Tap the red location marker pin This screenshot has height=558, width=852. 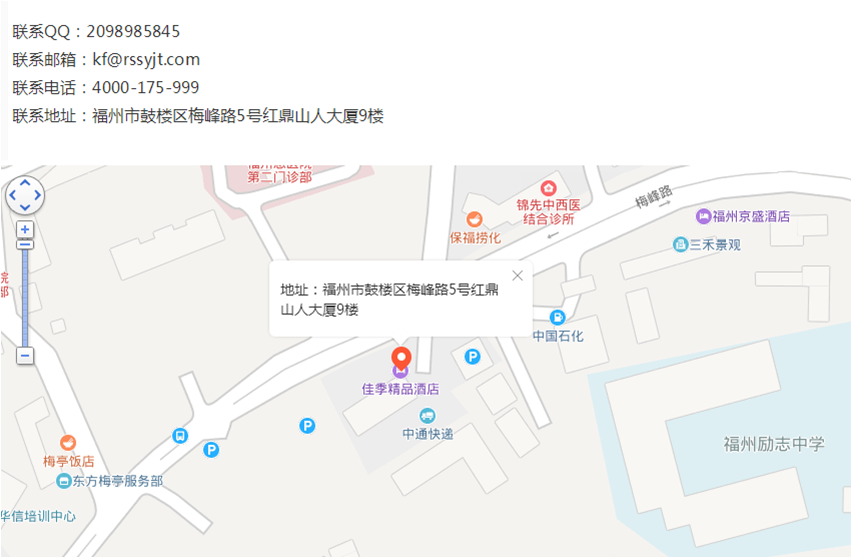(x=401, y=358)
